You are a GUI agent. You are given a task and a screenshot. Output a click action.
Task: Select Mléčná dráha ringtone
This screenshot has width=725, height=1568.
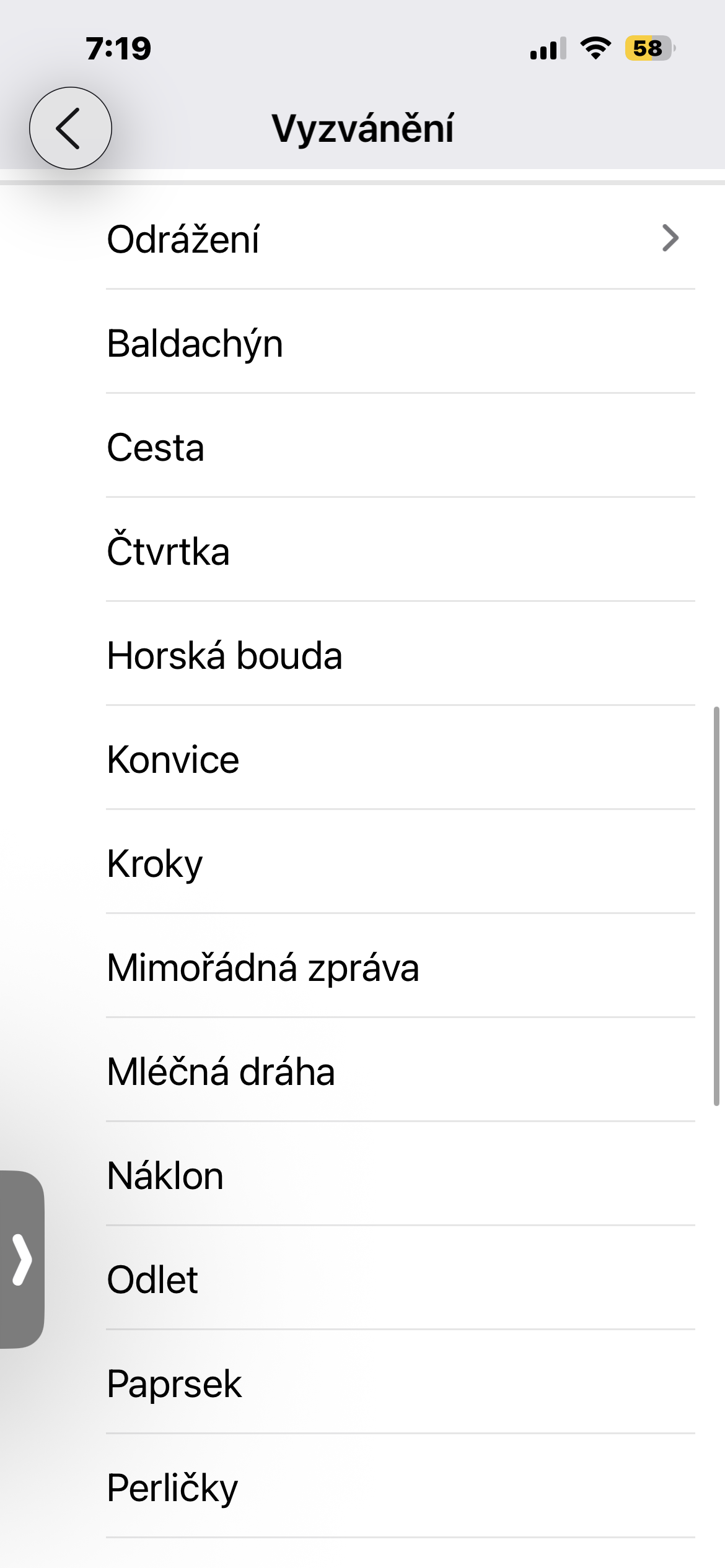tap(397, 1071)
